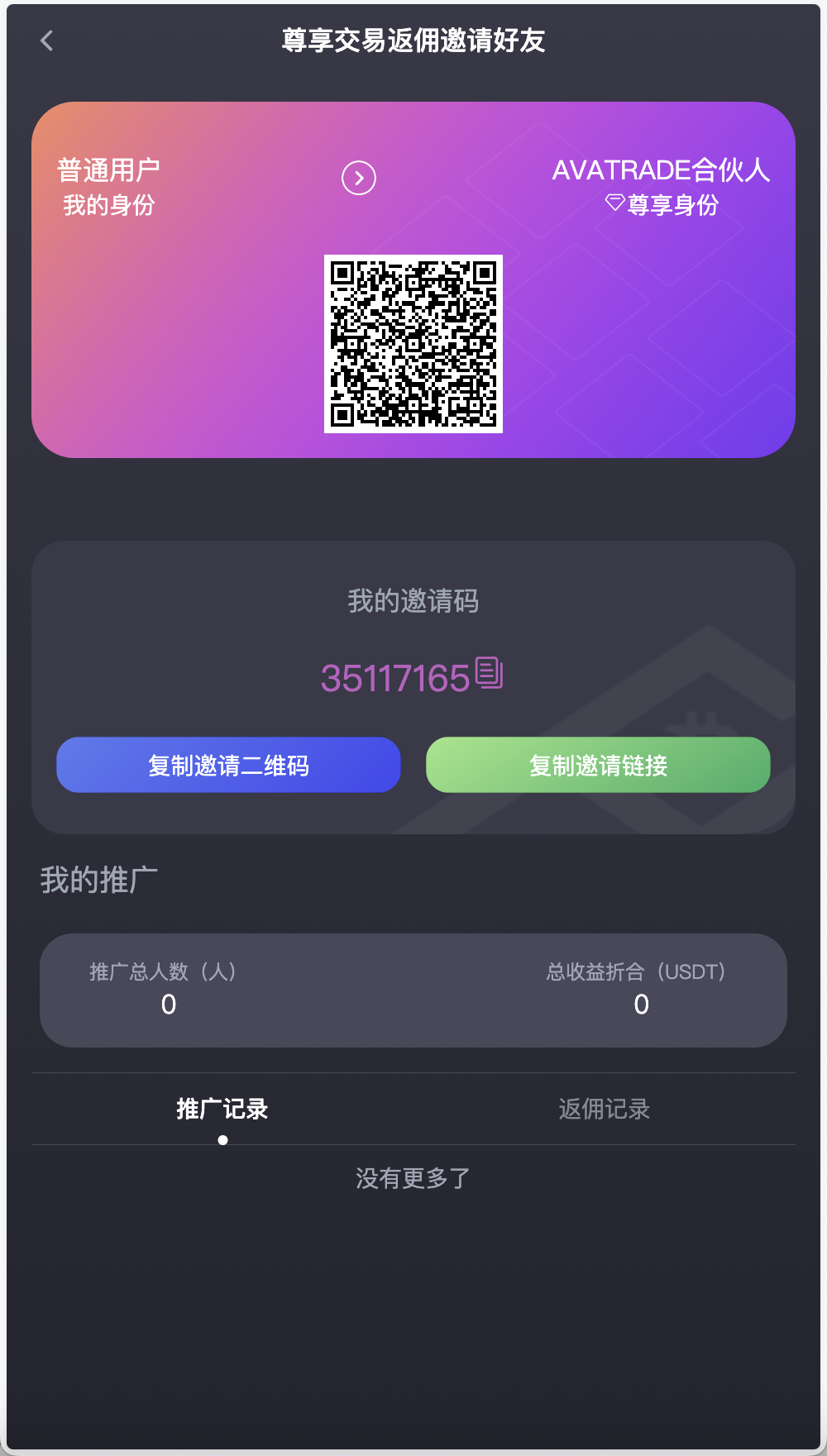Click the gradient identity banner card
The width and height of the screenshot is (827, 1456).
413,277
